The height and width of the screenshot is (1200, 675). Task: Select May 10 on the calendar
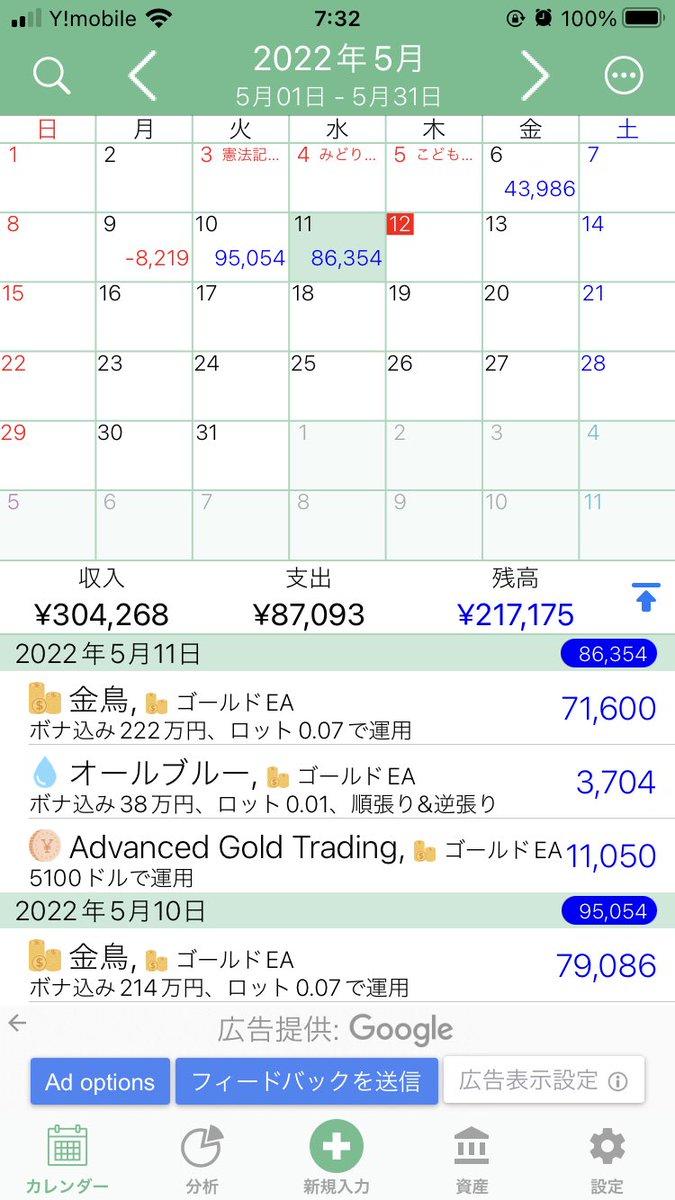(240, 246)
